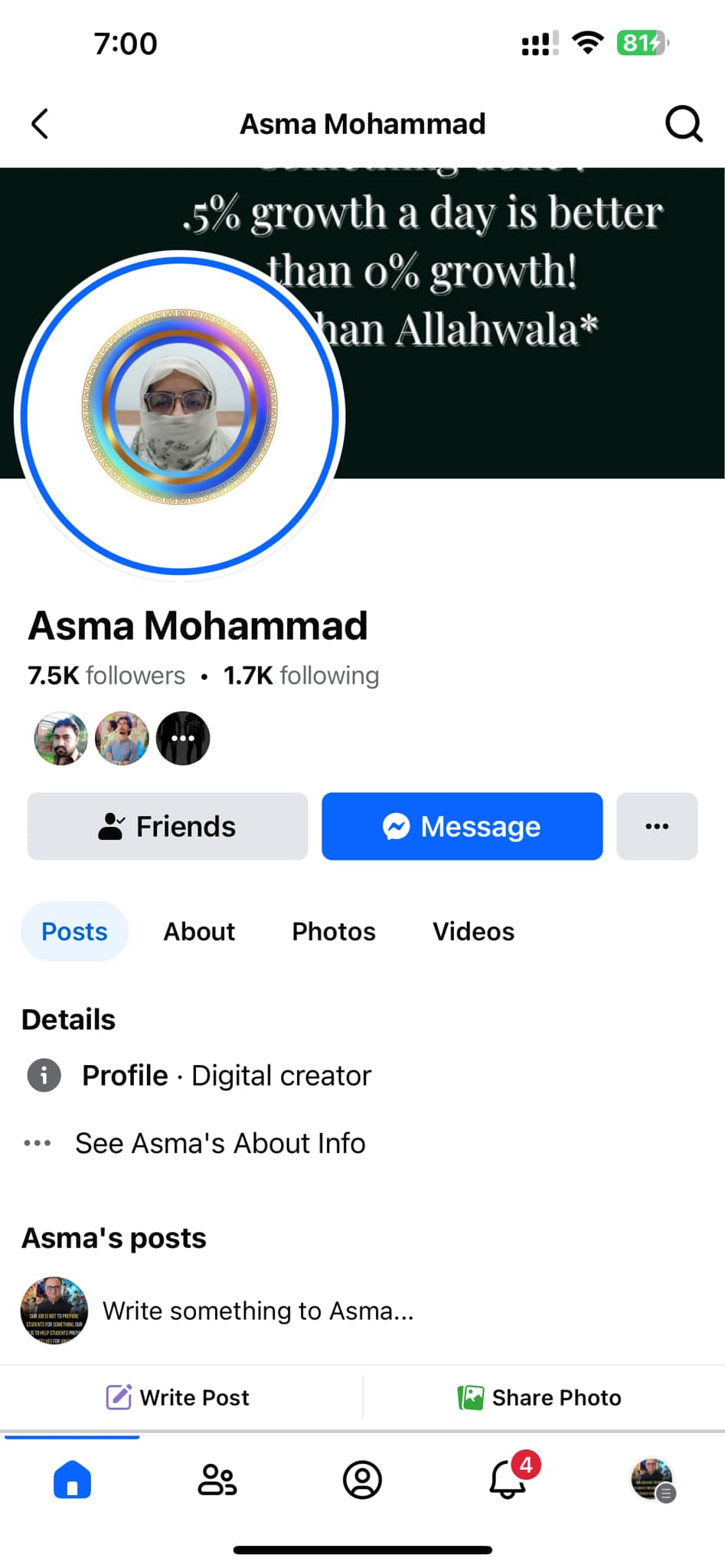Tap Write something to Asma field
The height and width of the screenshot is (1568, 725).
(258, 1311)
